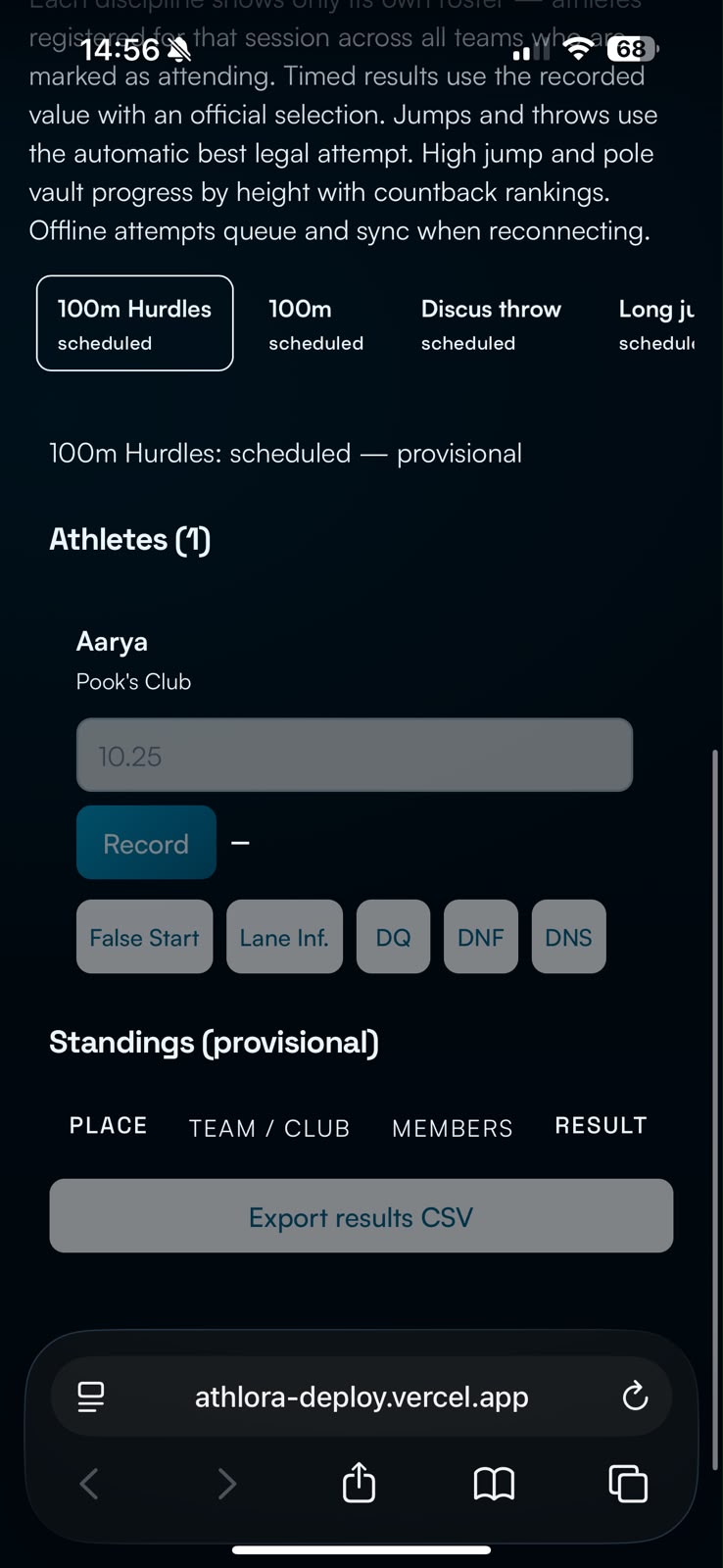The width and height of the screenshot is (723, 1568).
Task: Switch to the 100m discipline tab
Action: coord(316,323)
